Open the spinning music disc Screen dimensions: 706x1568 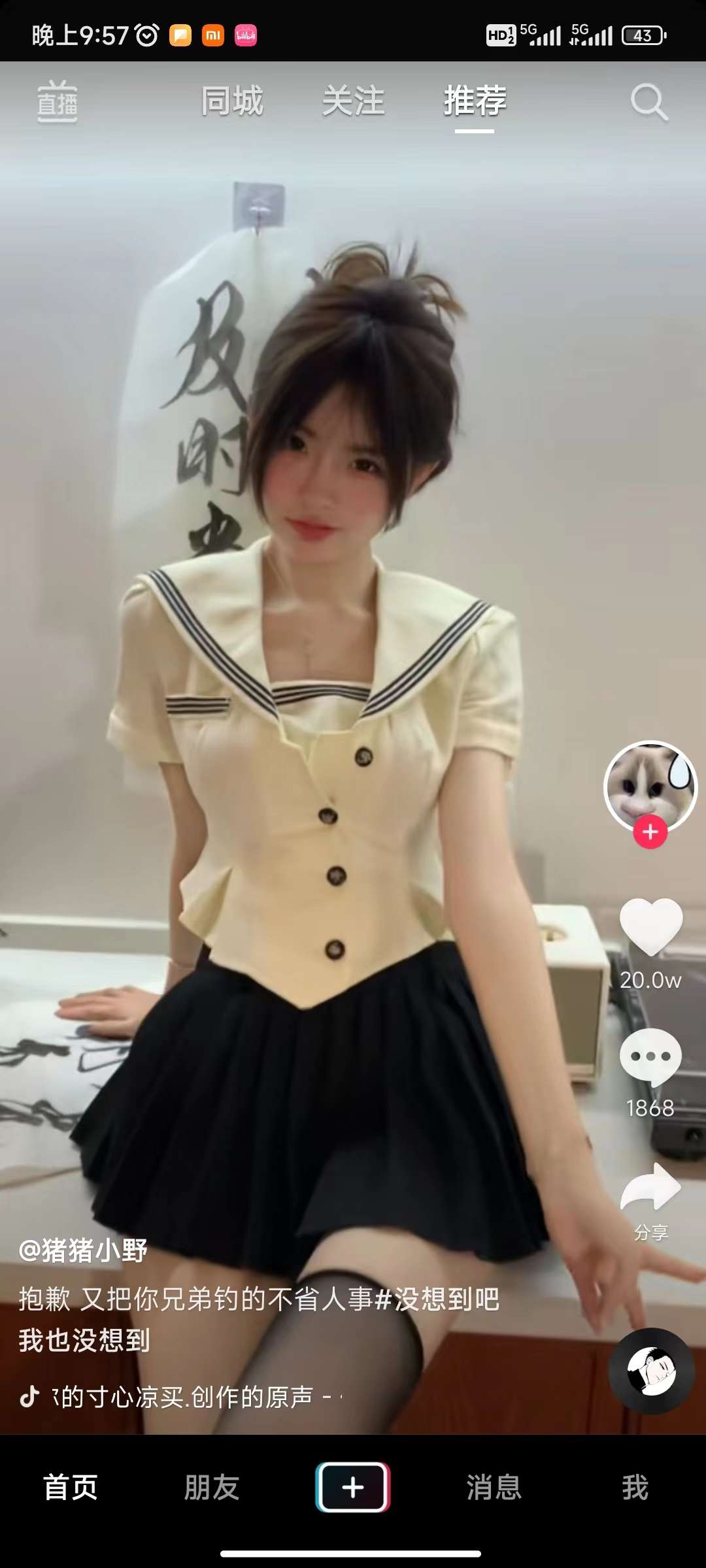651,1371
